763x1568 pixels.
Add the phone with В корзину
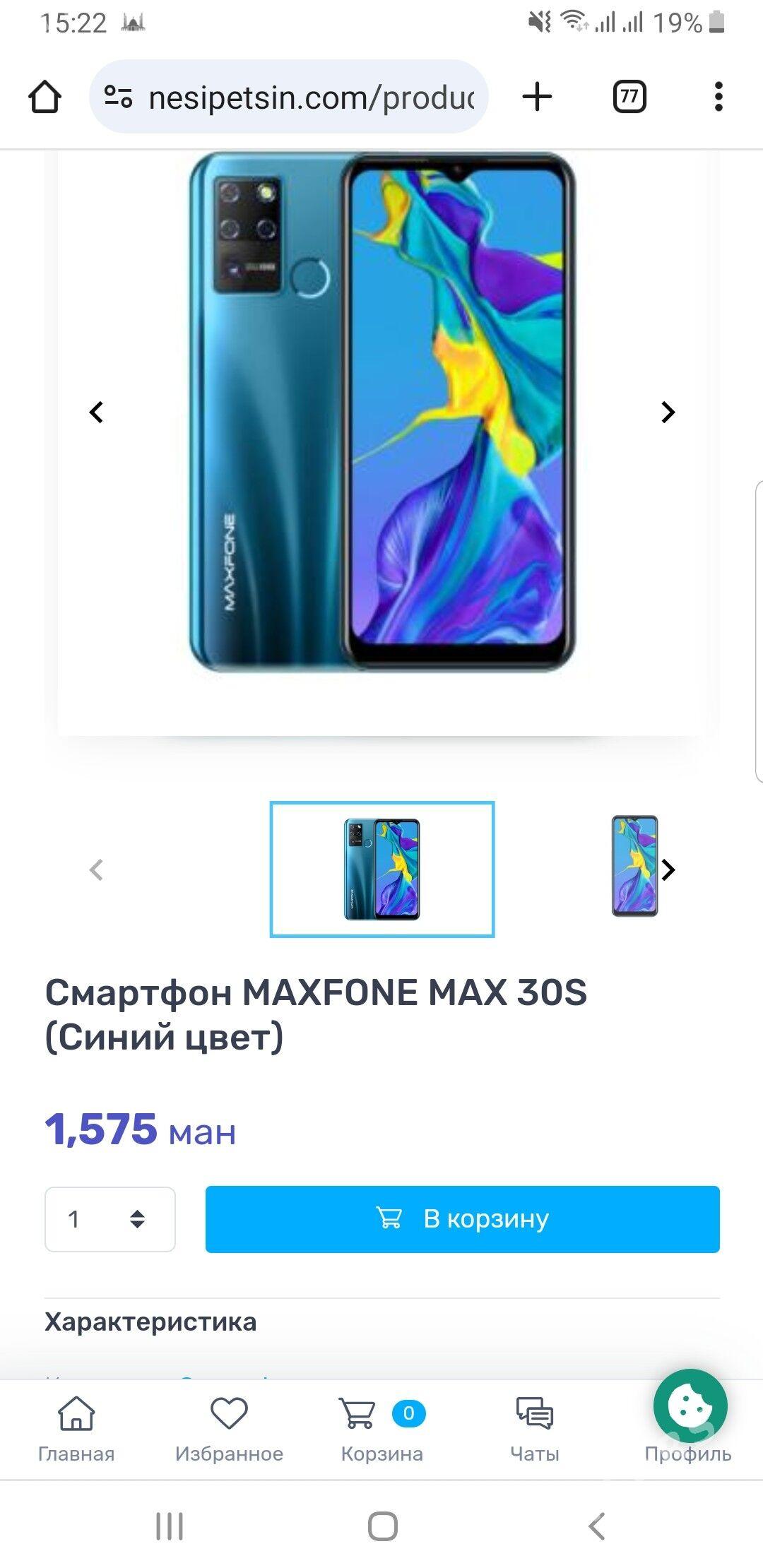point(462,1219)
